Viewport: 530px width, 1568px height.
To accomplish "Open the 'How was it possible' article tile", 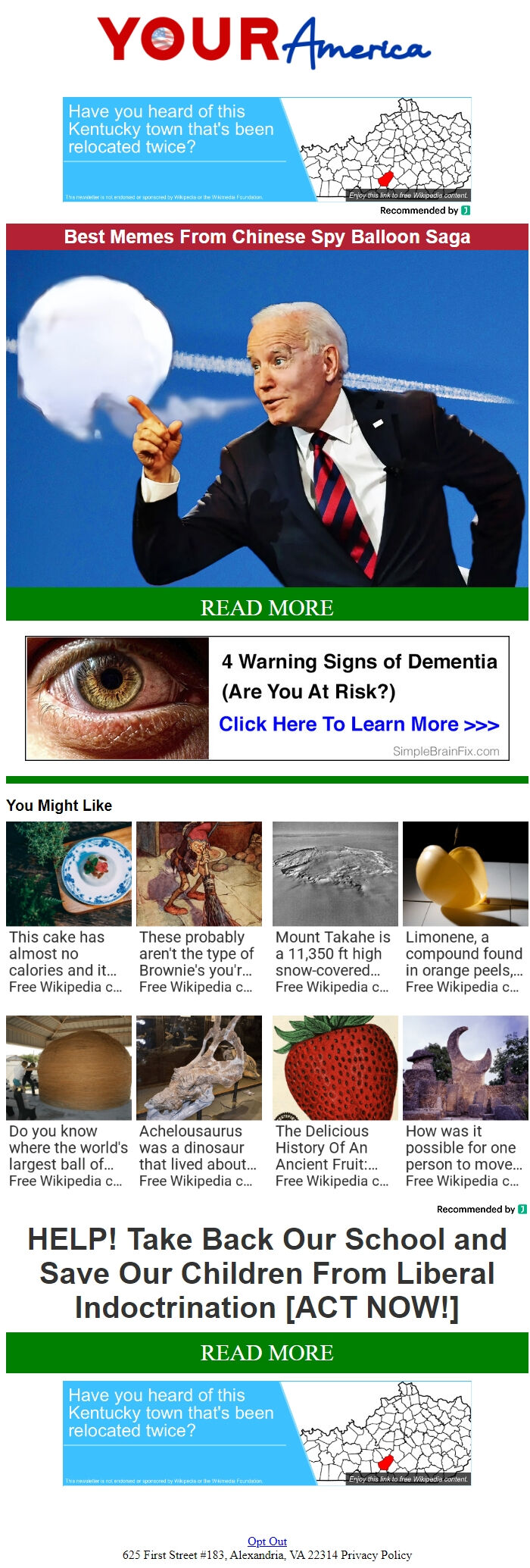I will 465,1101.
